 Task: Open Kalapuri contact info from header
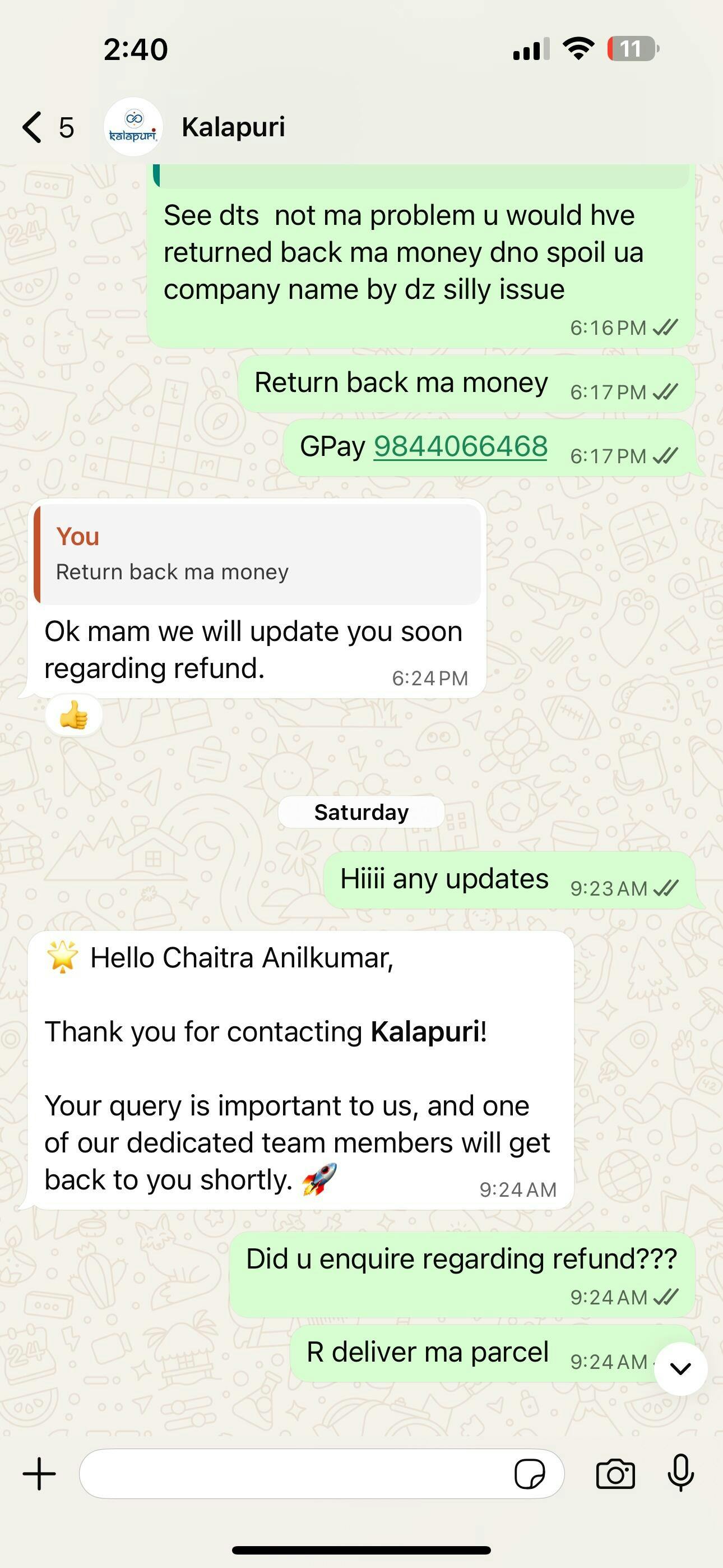pyautogui.click(x=233, y=127)
